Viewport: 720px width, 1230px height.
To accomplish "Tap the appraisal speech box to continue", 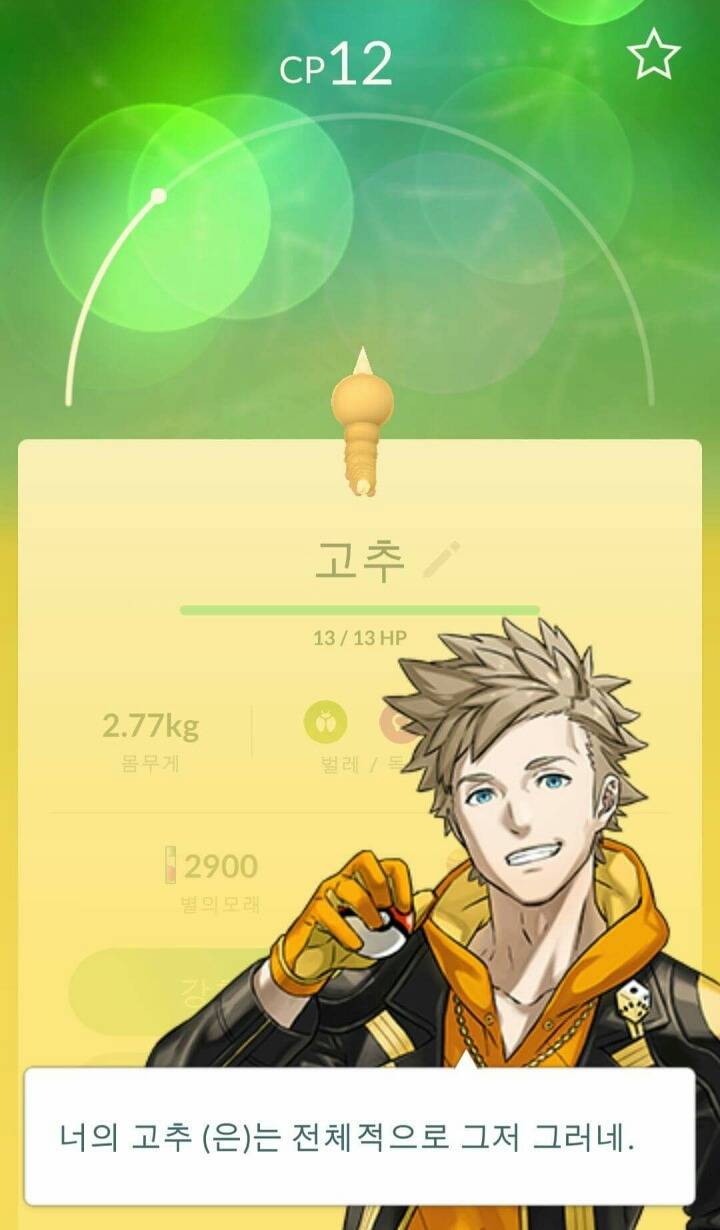I will [x=359, y=1137].
